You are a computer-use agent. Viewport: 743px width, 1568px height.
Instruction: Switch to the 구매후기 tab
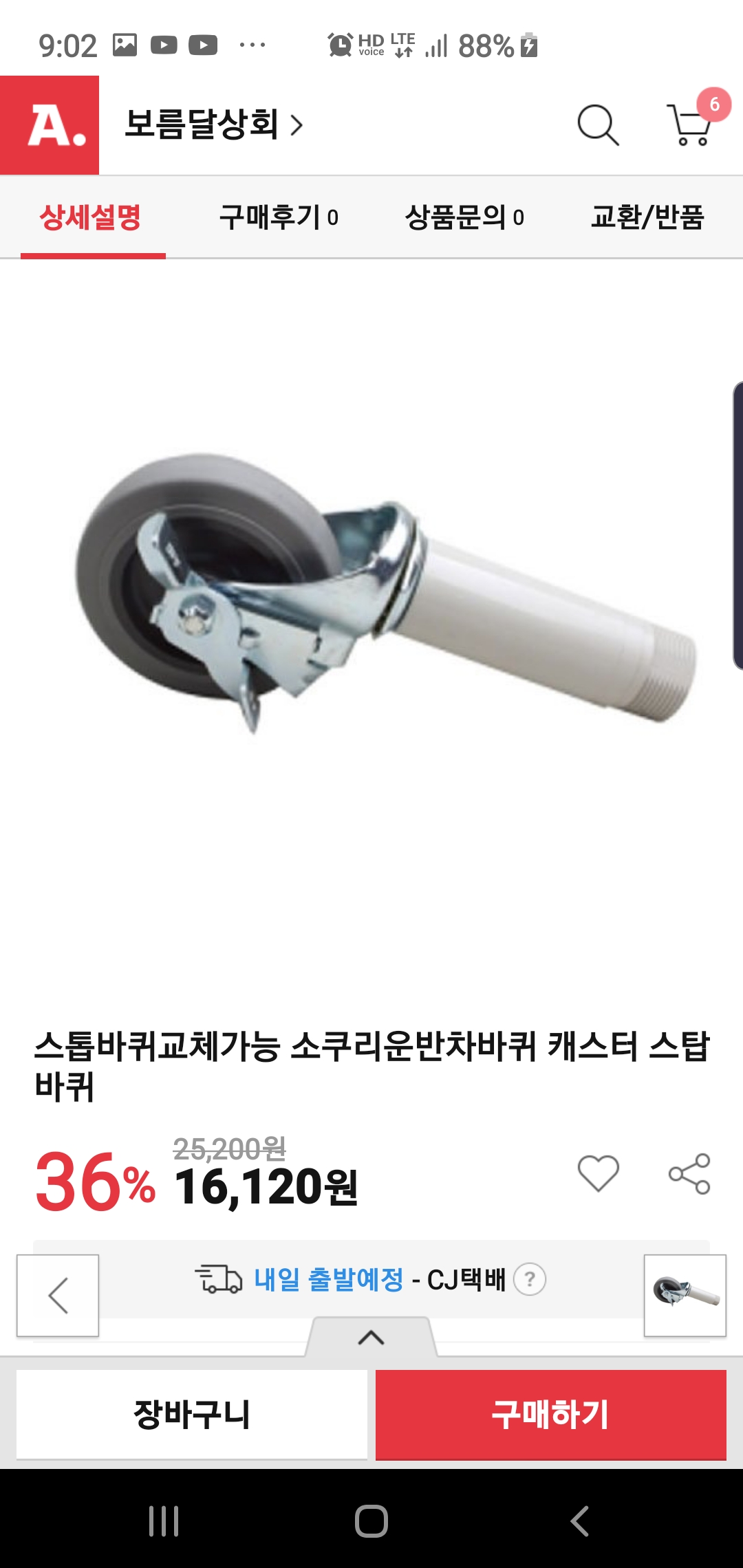279,217
